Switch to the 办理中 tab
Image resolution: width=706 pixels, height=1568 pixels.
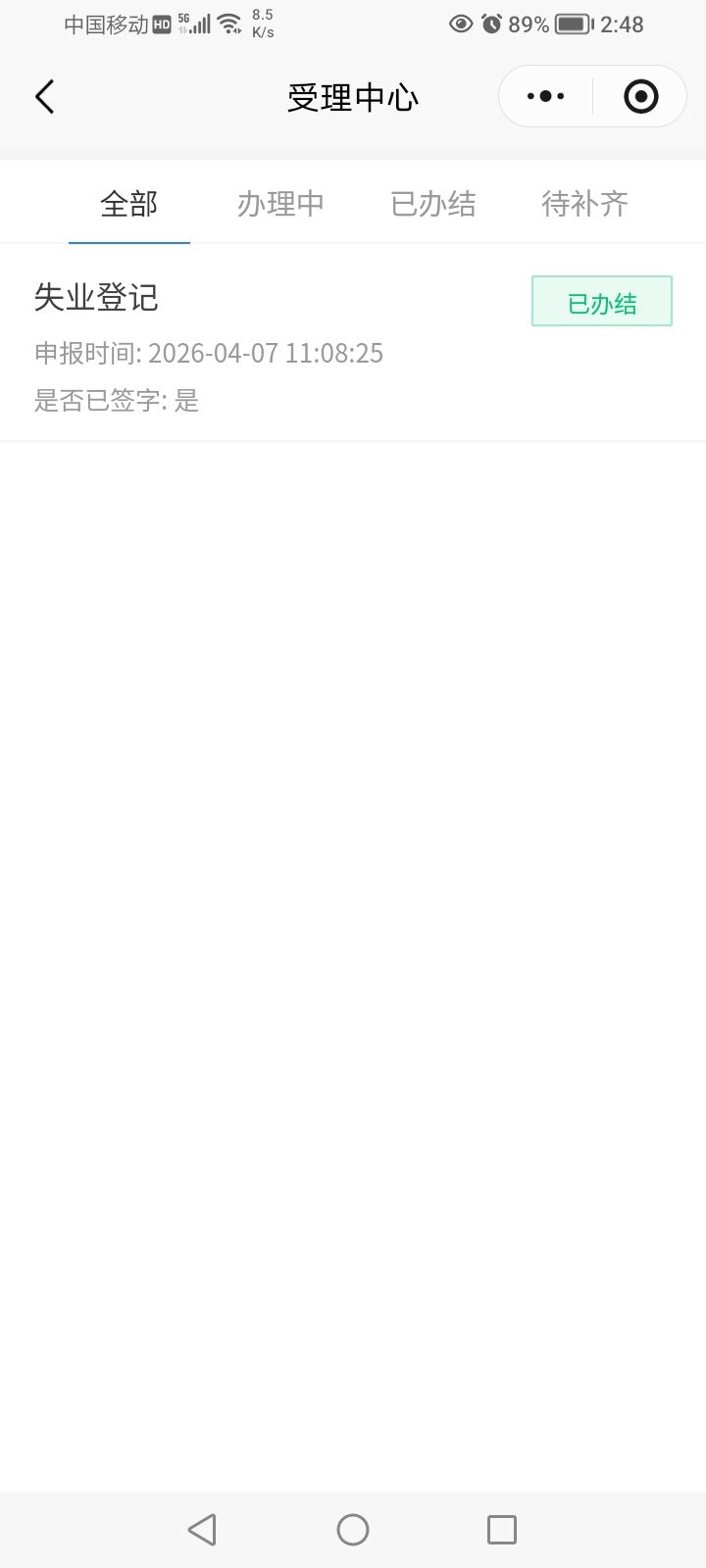(x=280, y=204)
